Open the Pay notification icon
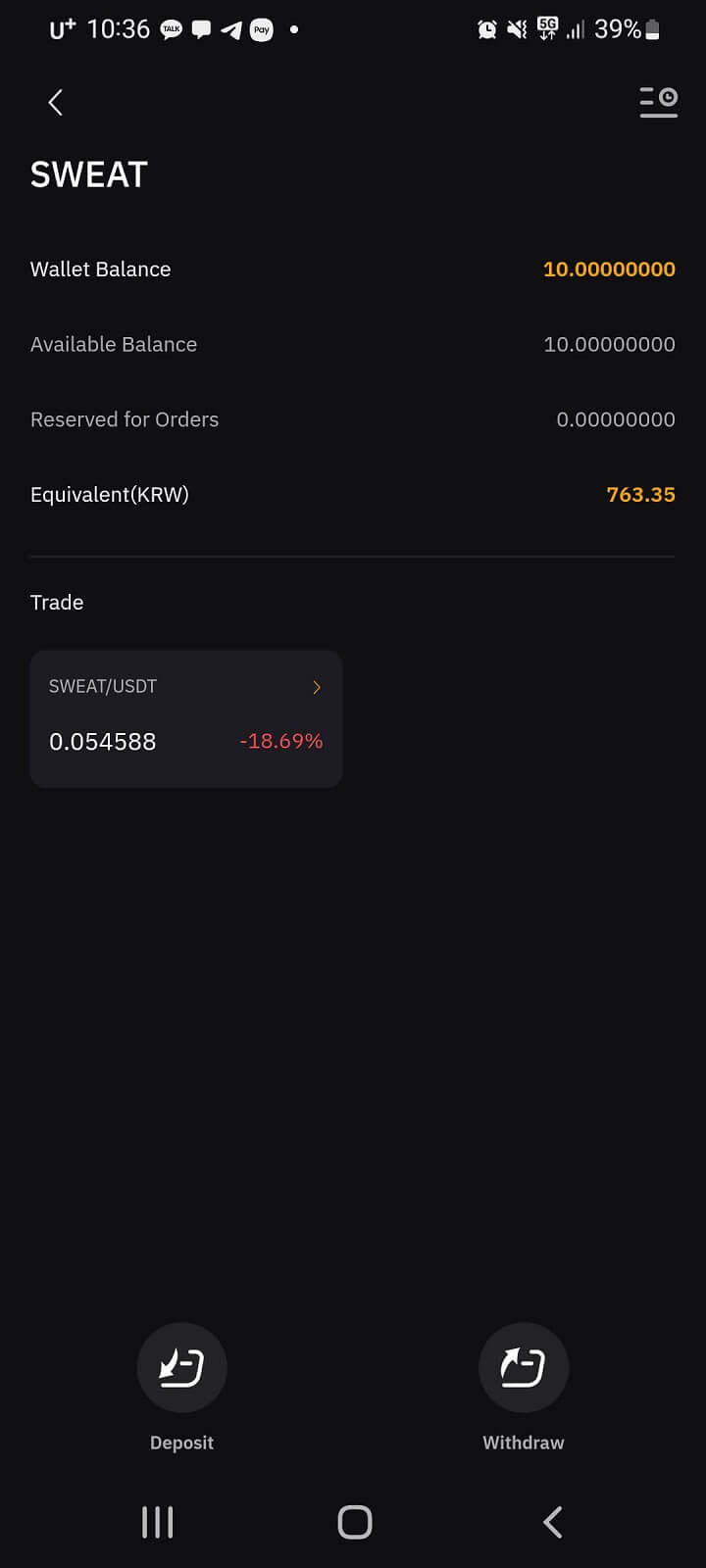This screenshot has width=706, height=1568. pos(261,29)
